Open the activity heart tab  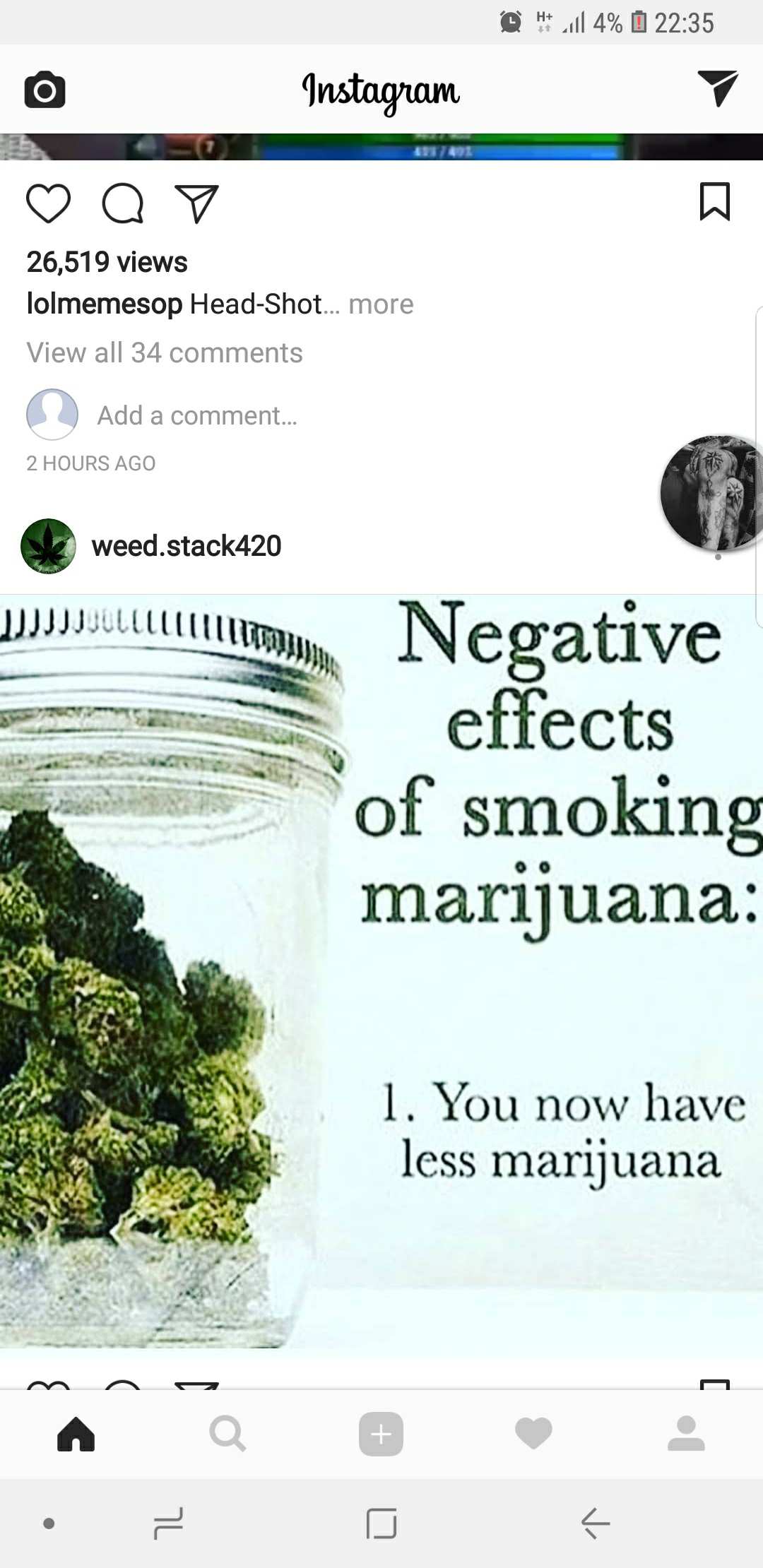coord(533,1434)
